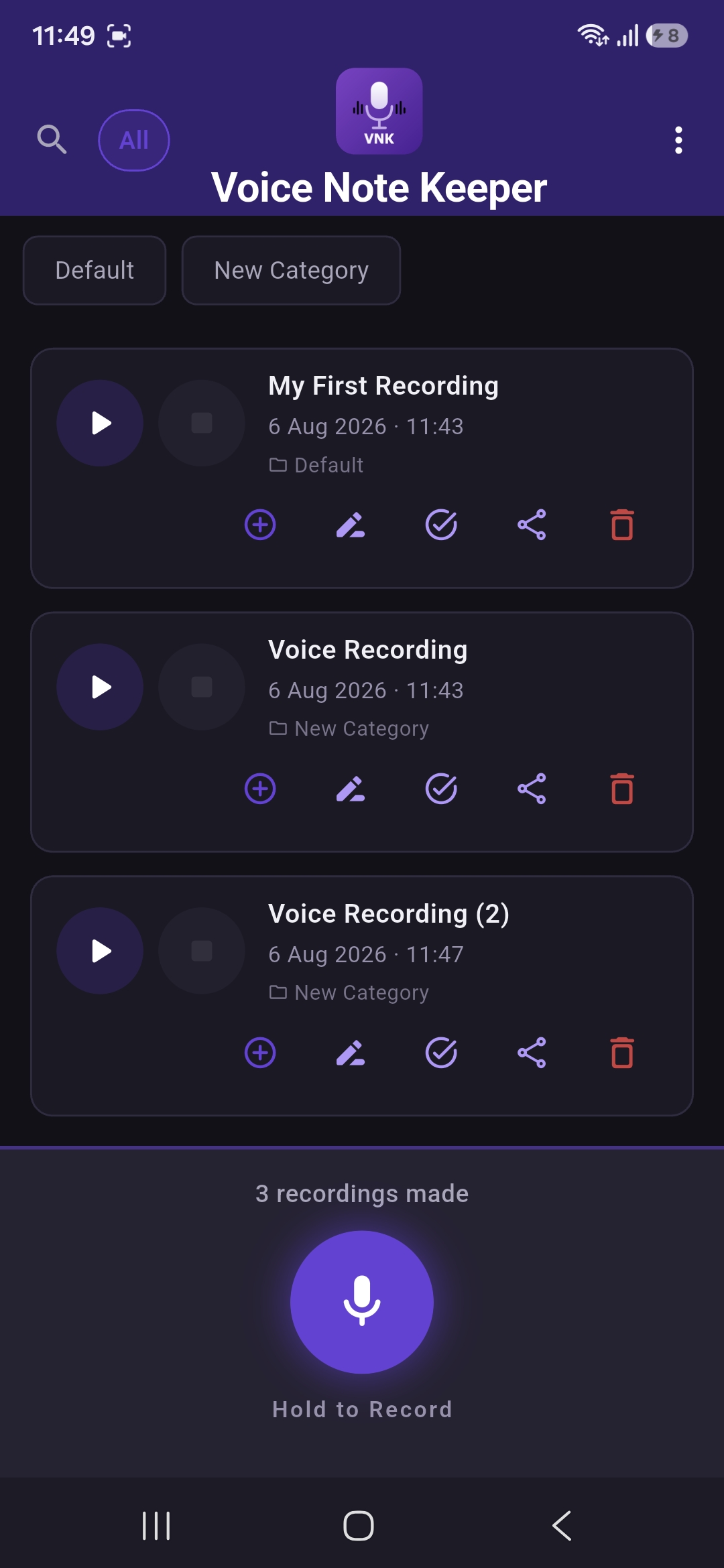Open the three-dot overflow menu

tap(678, 140)
